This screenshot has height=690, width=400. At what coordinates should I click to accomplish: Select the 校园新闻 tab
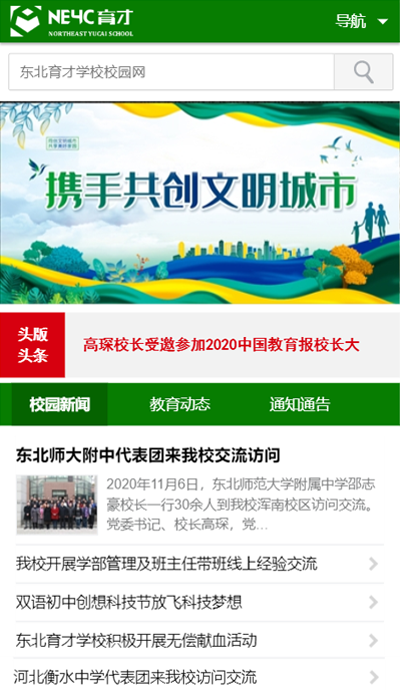59,404
